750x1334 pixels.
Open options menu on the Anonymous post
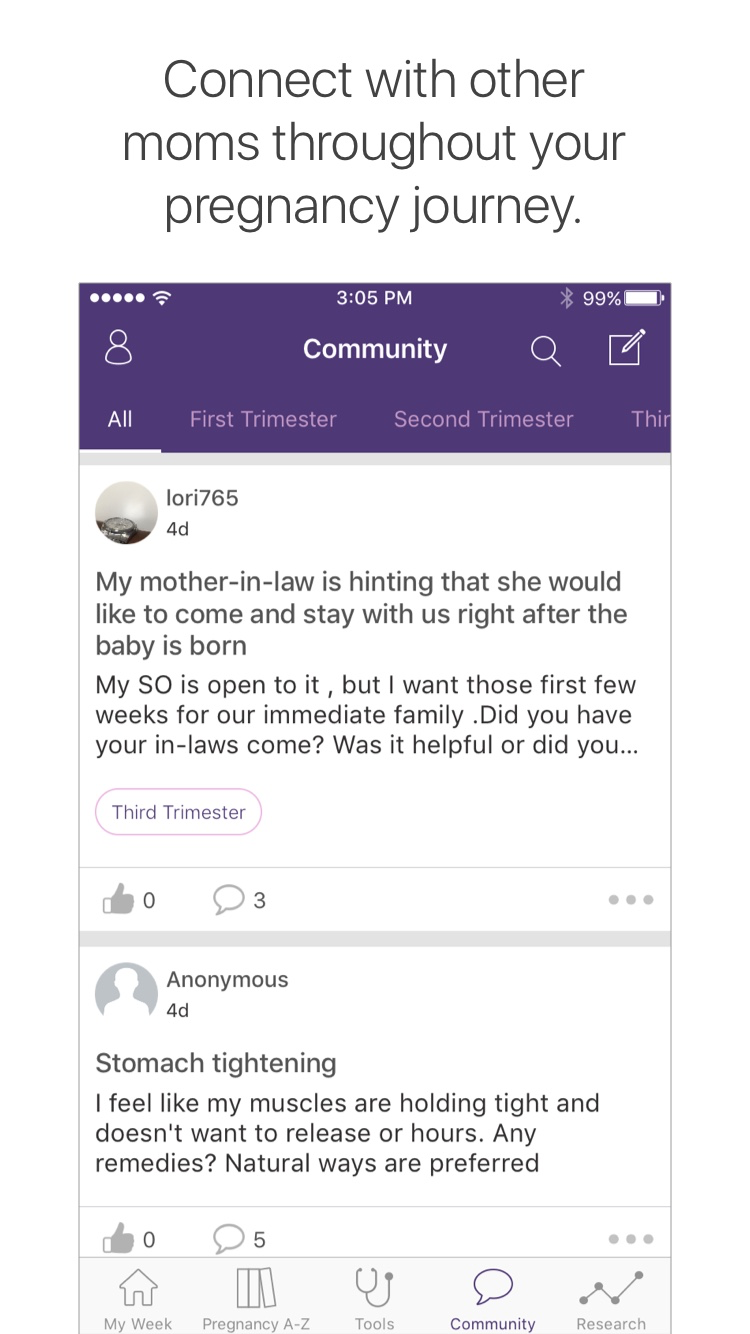[x=630, y=1238]
